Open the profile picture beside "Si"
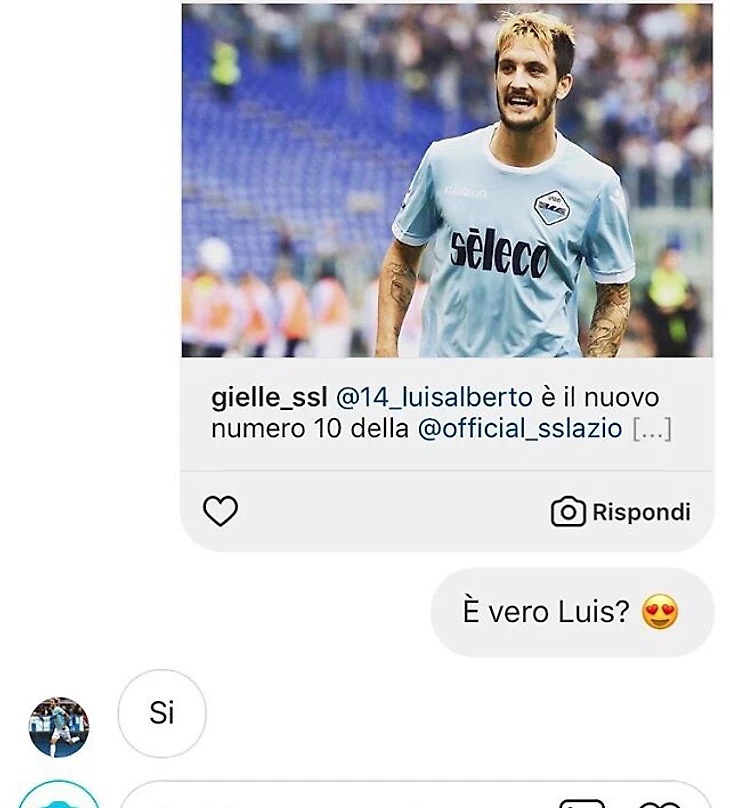Image resolution: width=730 pixels, height=808 pixels. [59, 727]
